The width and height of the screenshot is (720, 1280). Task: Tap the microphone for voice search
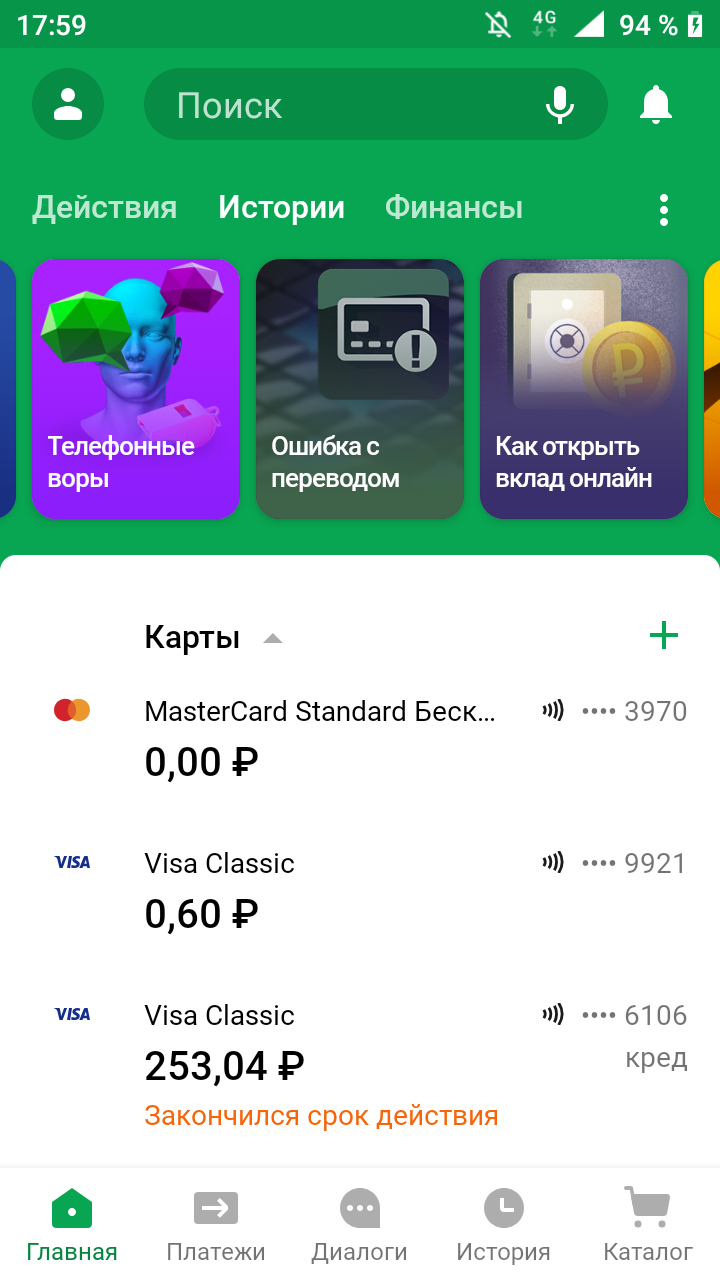559,104
